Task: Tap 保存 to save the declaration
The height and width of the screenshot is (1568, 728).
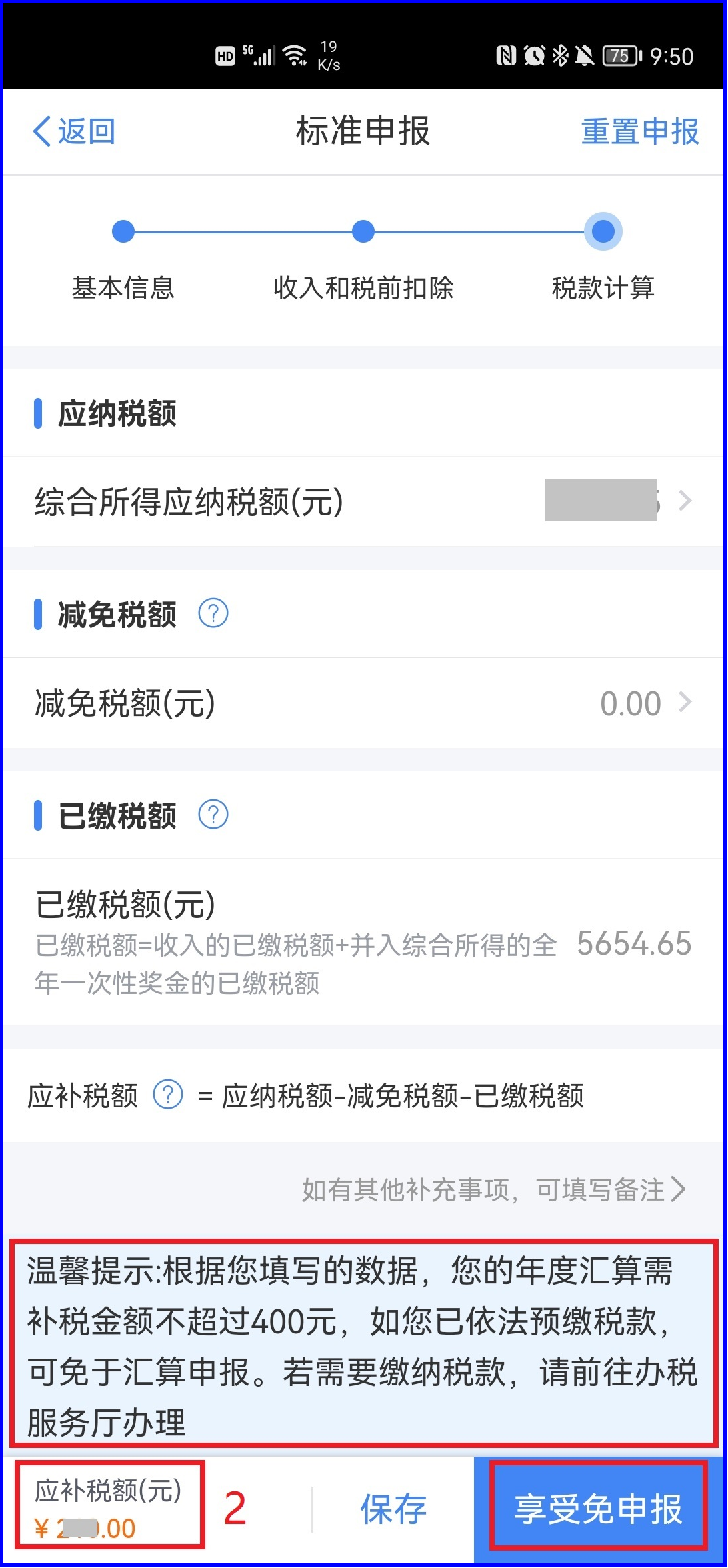Action: (393, 1509)
